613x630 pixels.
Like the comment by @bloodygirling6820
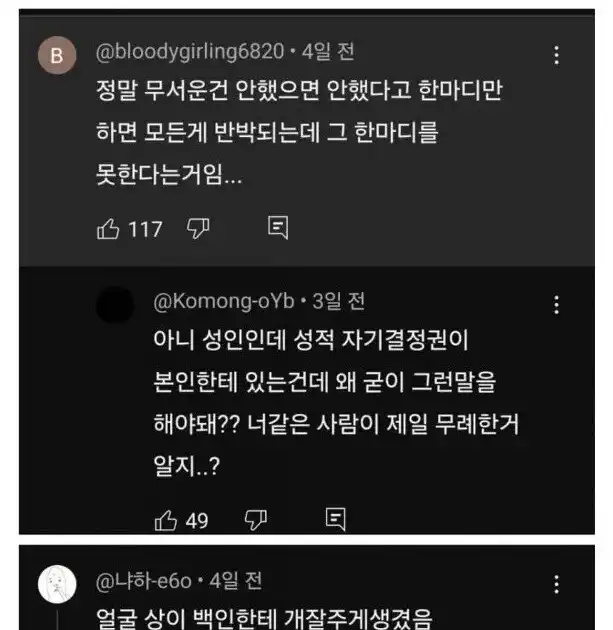click(x=108, y=229)
